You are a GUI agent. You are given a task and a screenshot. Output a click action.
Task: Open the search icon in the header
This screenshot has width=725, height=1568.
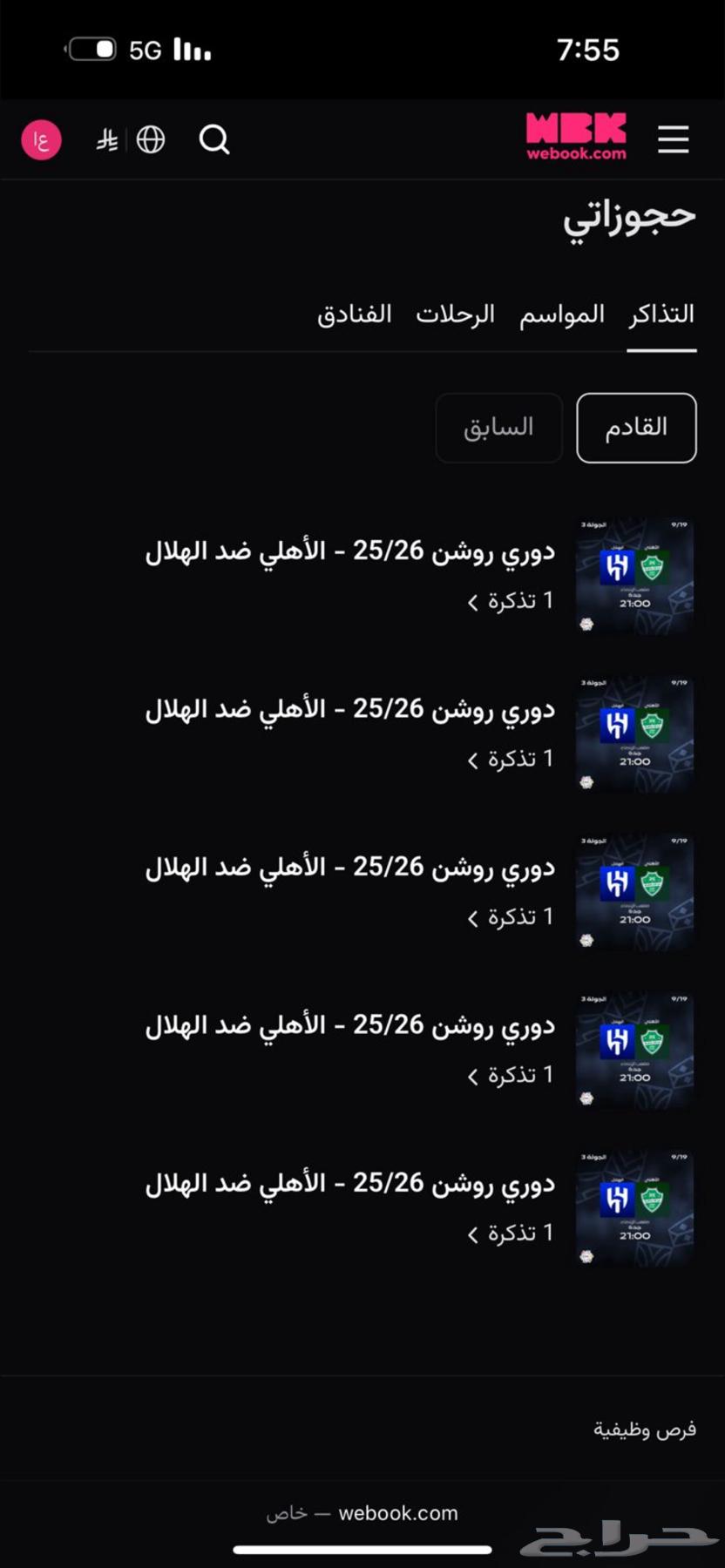213,139
